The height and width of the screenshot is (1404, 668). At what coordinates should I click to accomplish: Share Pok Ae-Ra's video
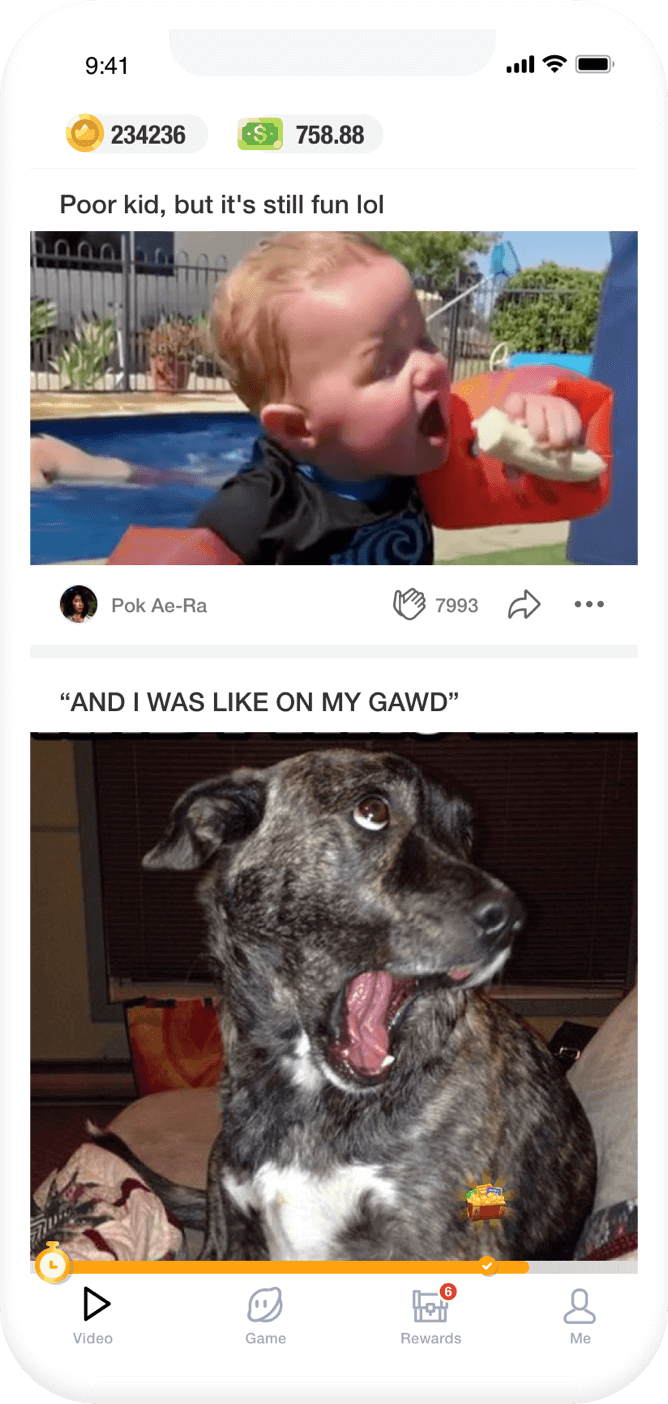tap(524, 604)
